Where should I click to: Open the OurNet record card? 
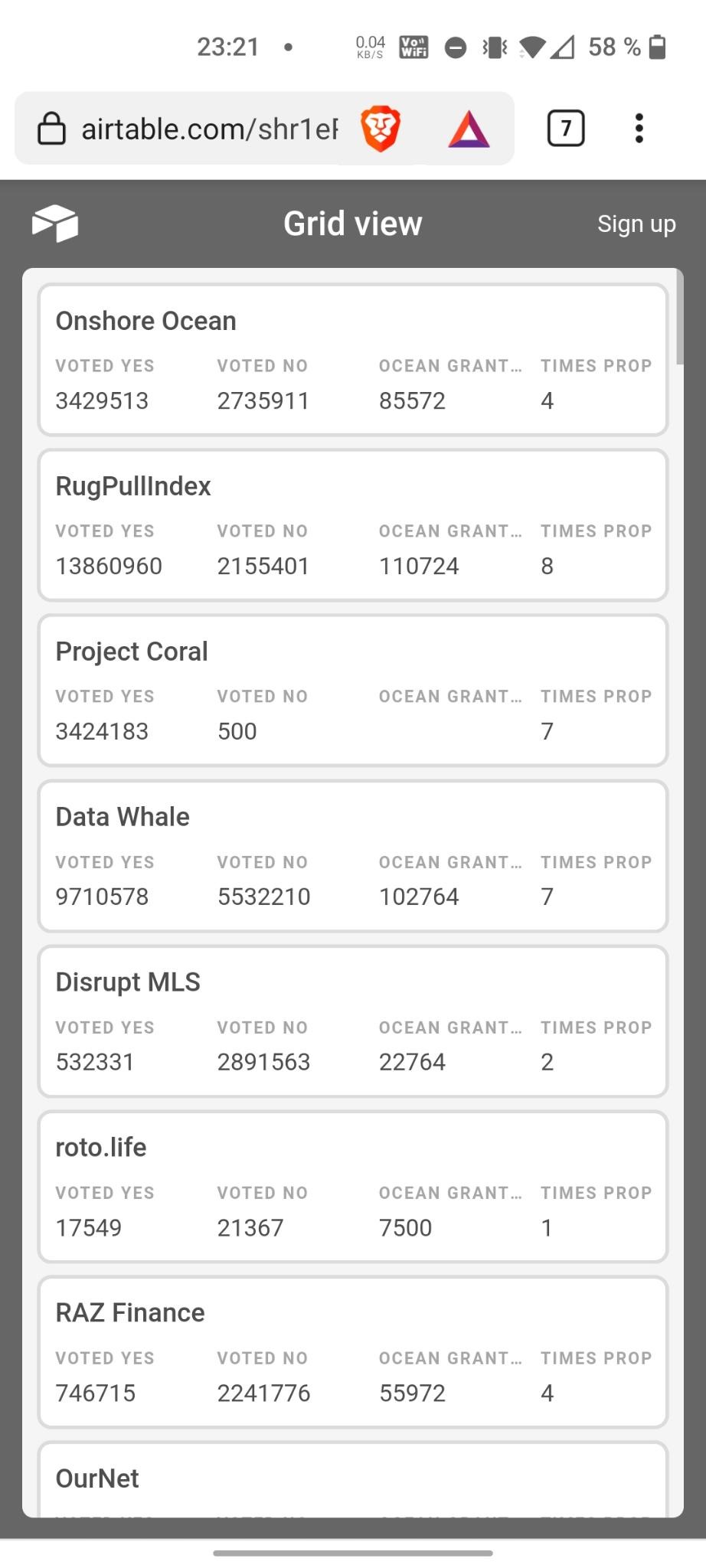point(352,1480)
